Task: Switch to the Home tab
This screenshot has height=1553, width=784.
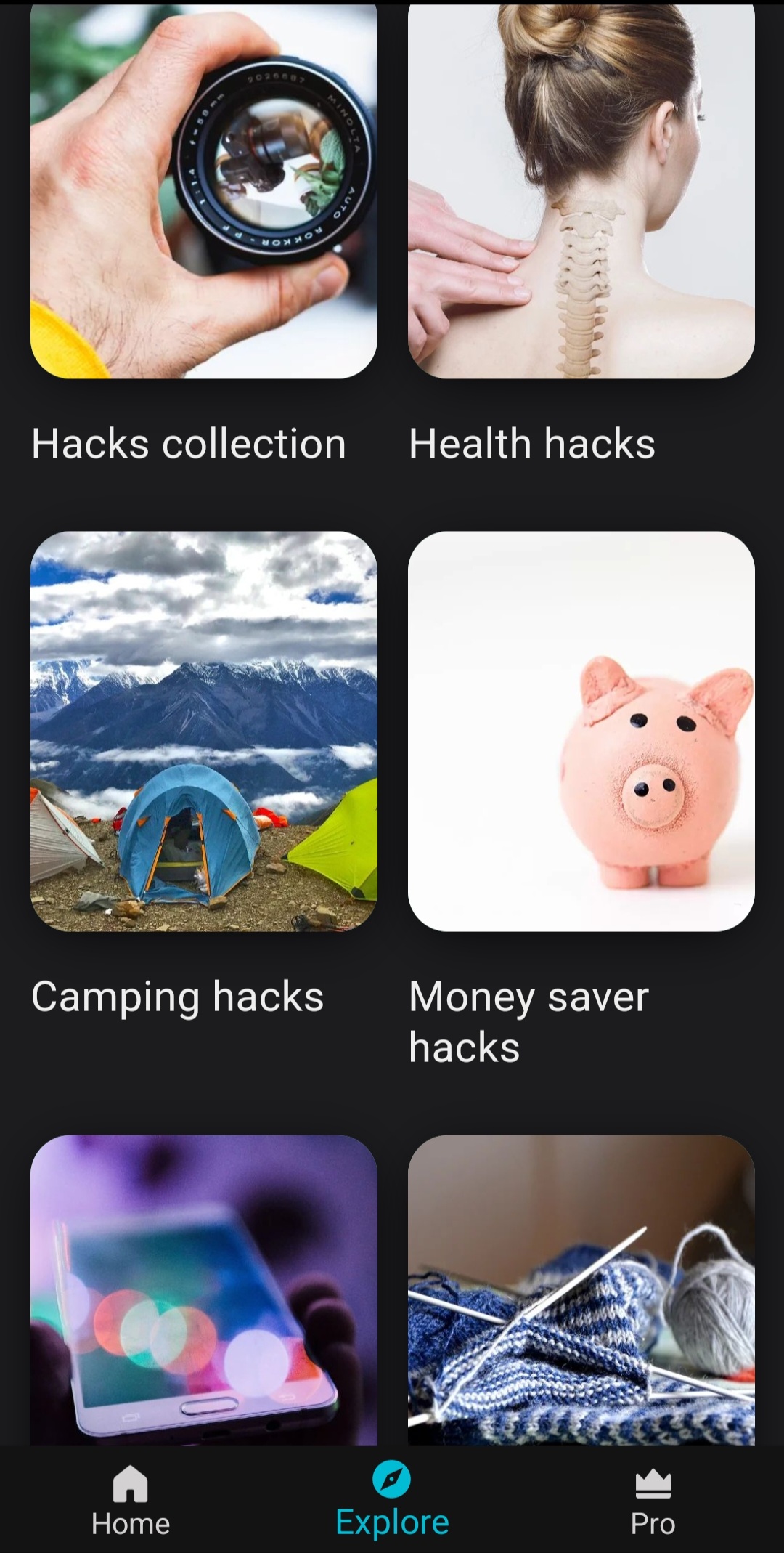Action: click(131, 1501)
